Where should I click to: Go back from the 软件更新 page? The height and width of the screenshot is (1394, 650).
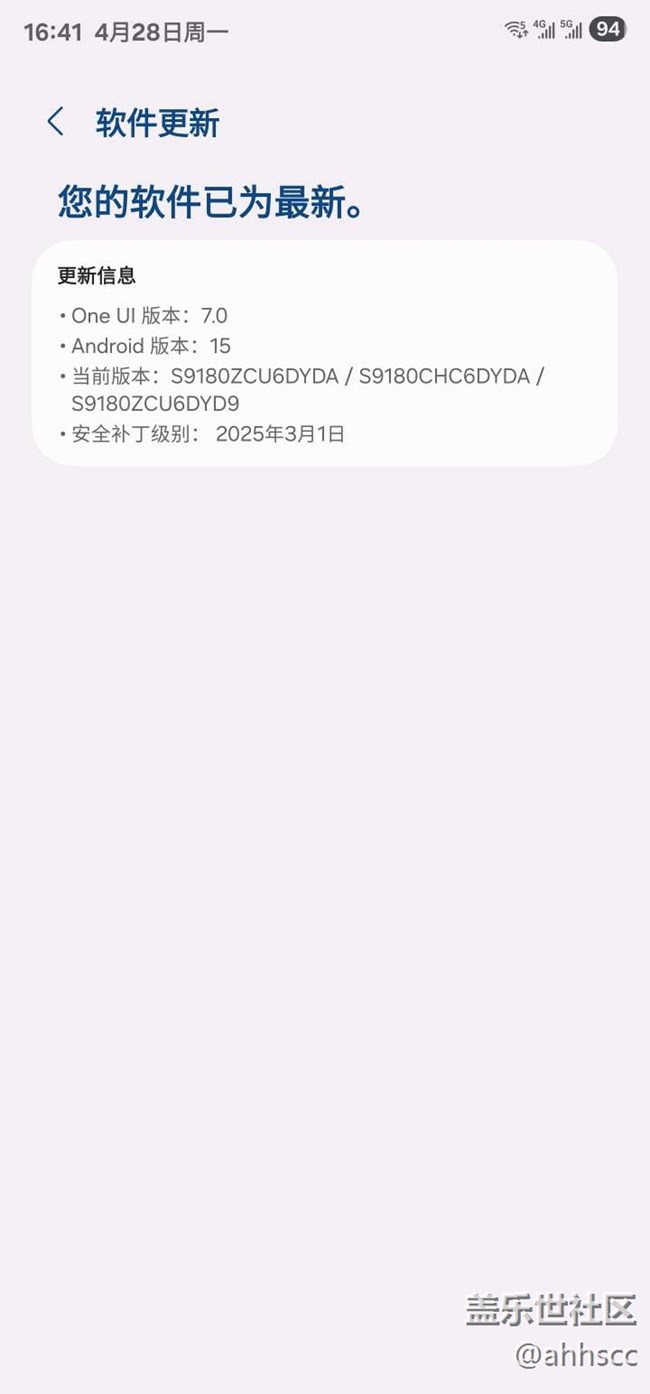click(56, 123)
